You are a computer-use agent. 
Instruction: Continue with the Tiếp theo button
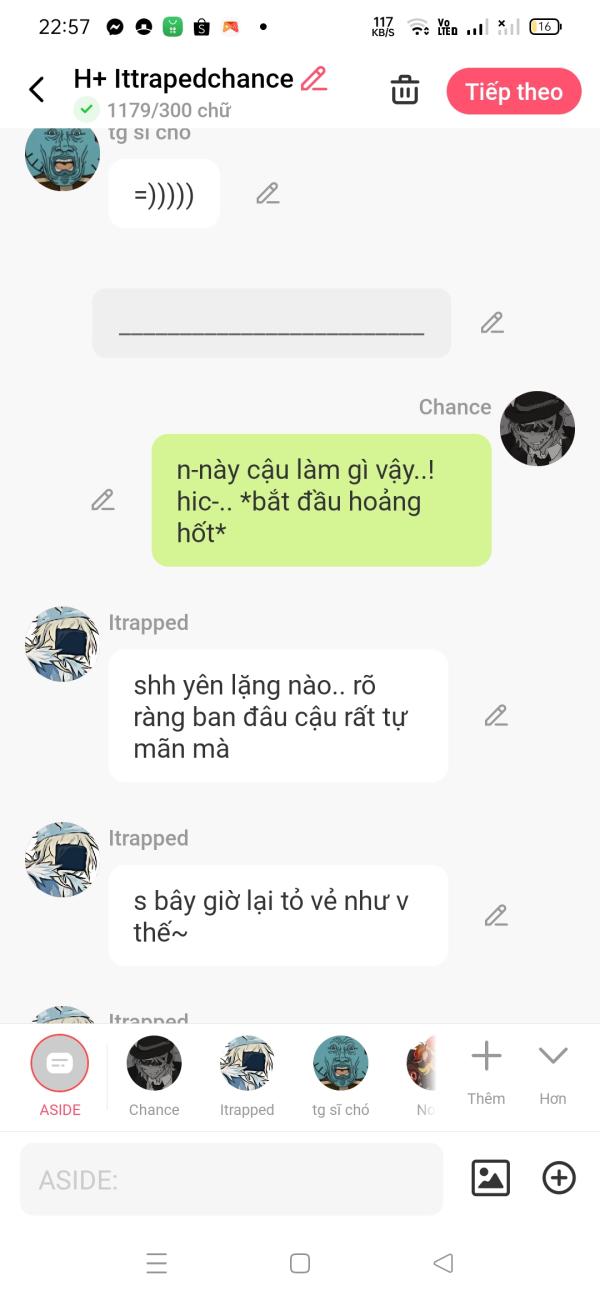(514, 92)
